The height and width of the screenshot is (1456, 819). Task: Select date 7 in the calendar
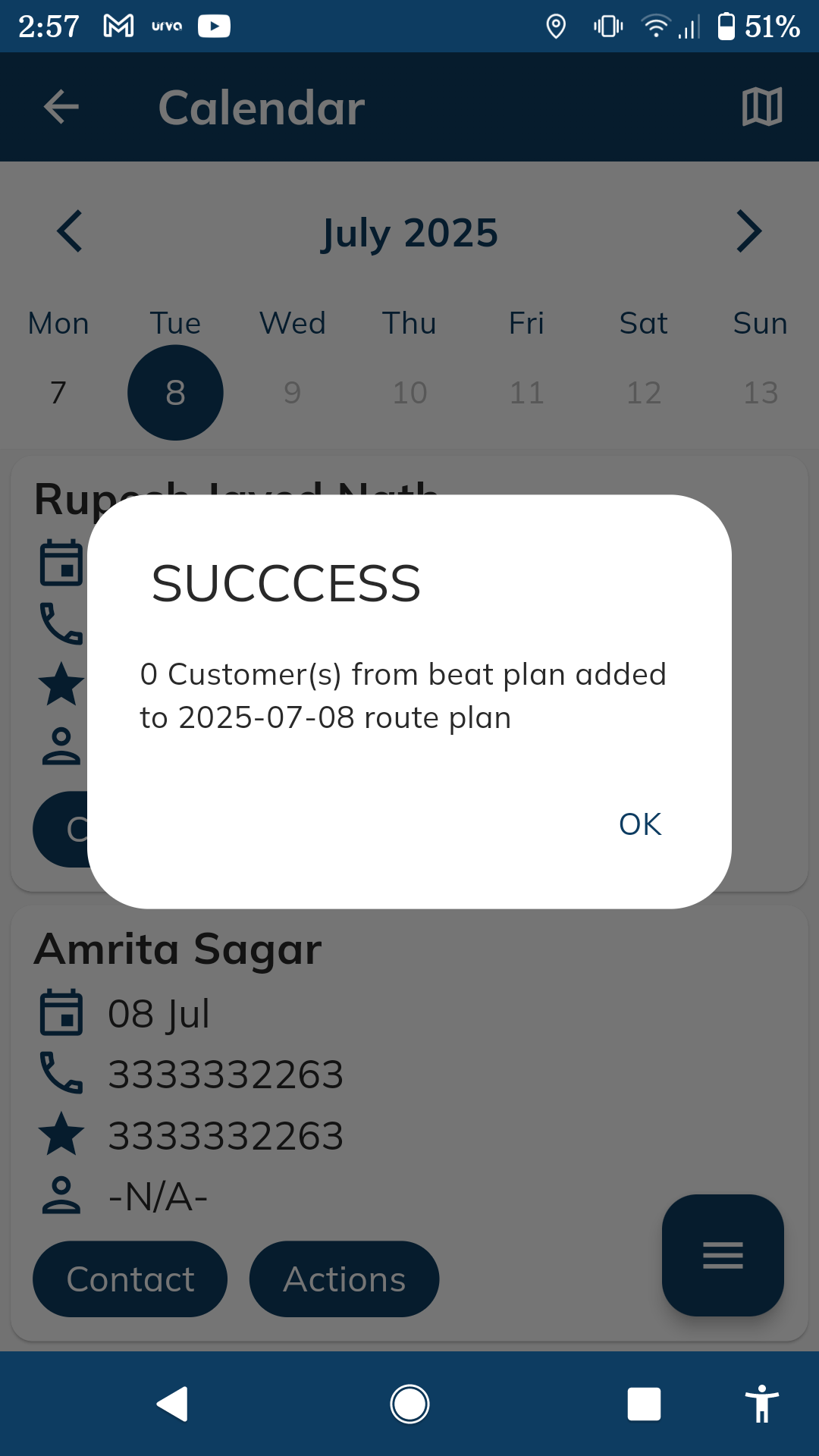pos(58,393)
